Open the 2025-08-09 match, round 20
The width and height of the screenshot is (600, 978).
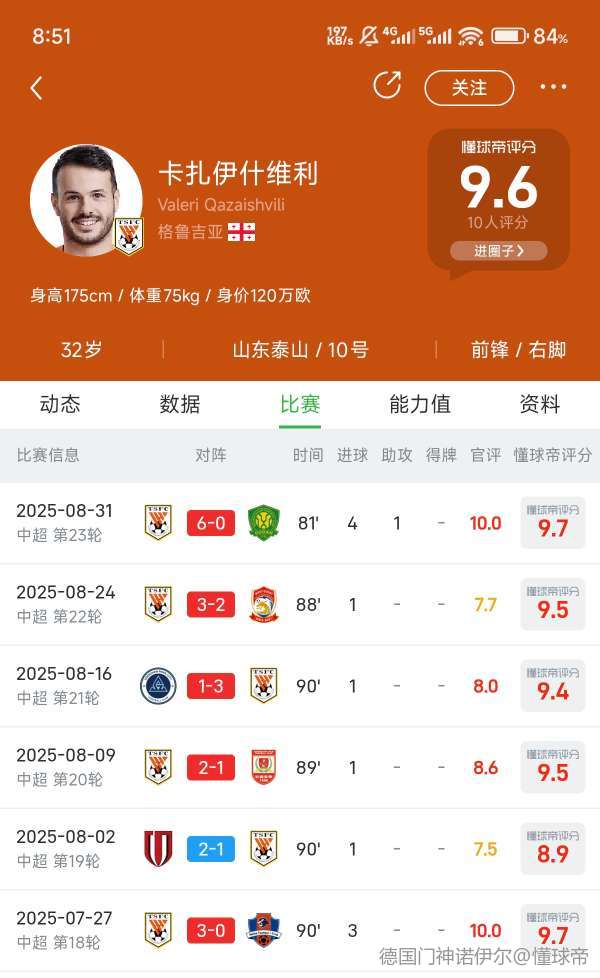(x=300, y=768)
